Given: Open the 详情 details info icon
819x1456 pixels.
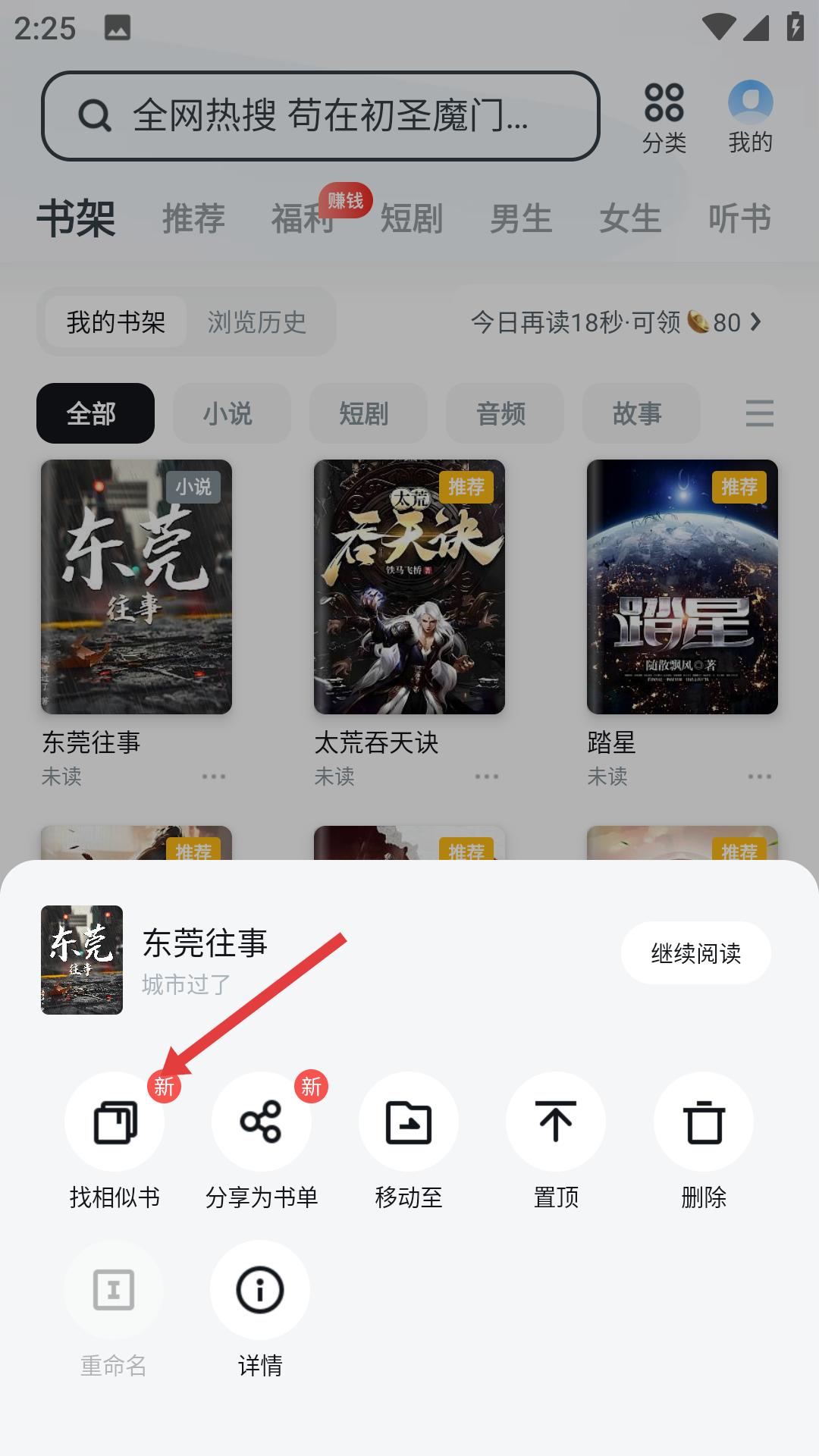Looking at the screenshot, I should pyautogui.click(x=260, y=1288).
